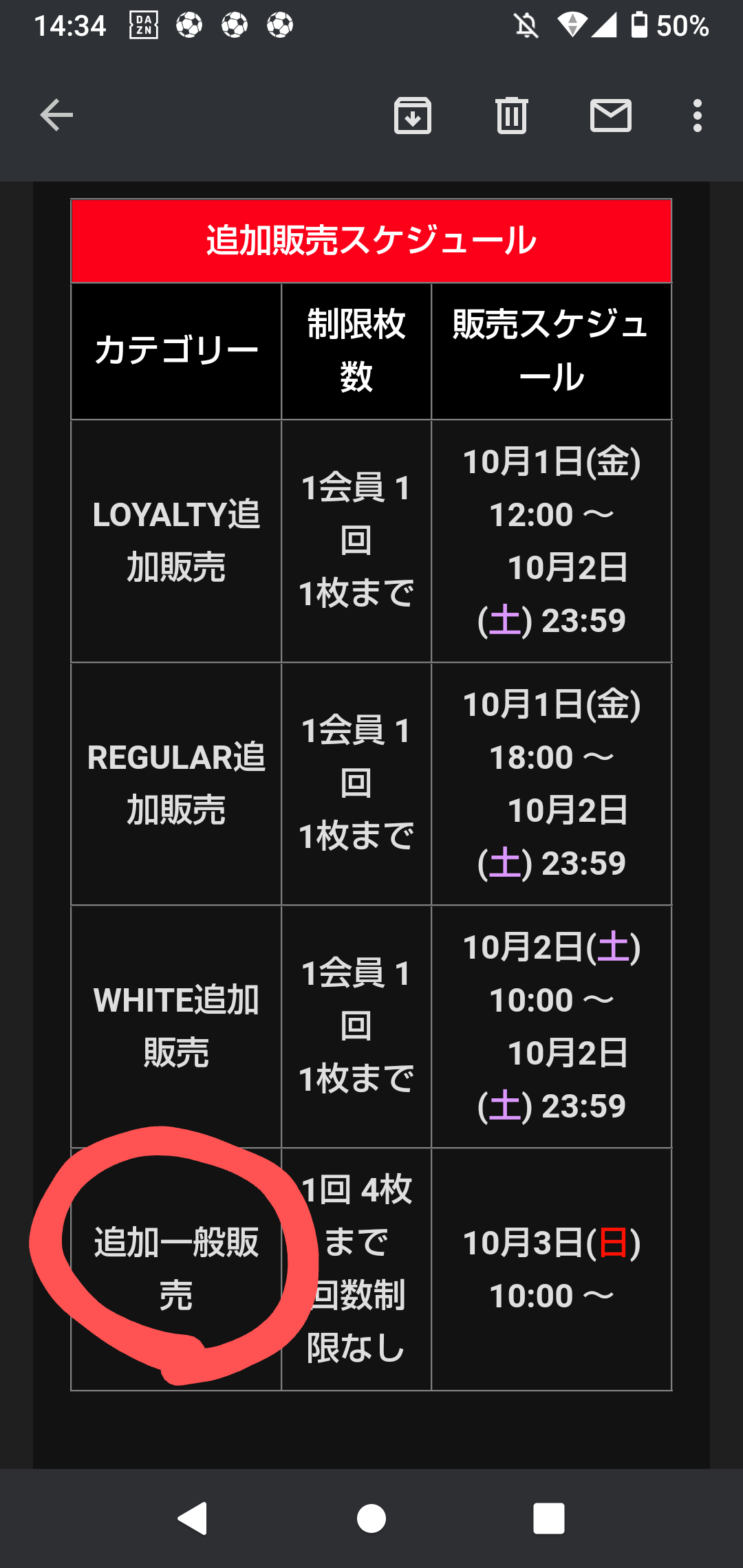Open the overflow menu
This screenshot has height=1568, width=743.
pyautogui.click(x=697, y=115)
